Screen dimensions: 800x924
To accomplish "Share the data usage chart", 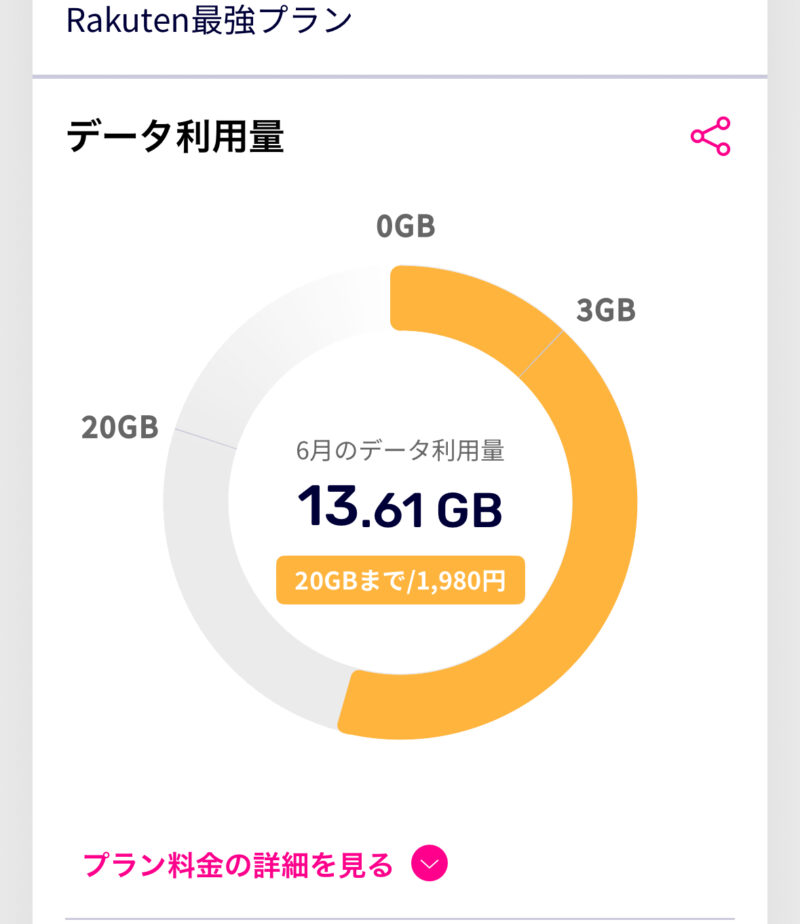I will pyautogui.click(x=710, y=137).
